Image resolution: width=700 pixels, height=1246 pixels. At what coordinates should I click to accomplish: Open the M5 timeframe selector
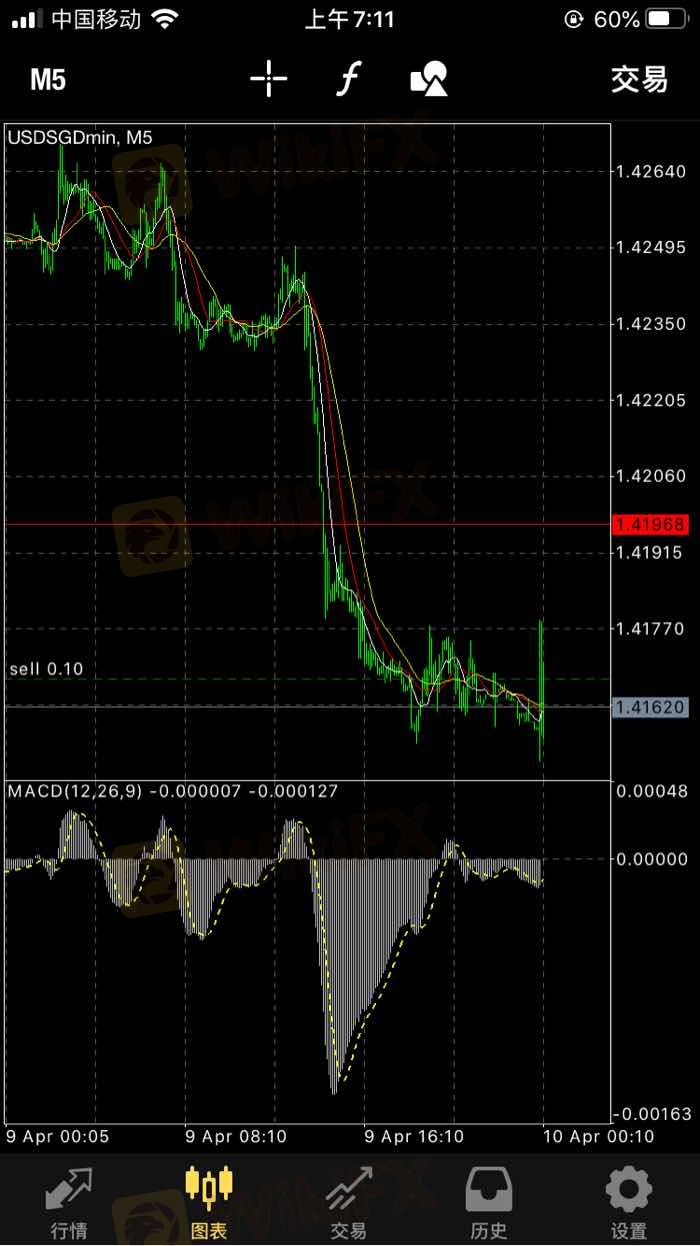tap(48, 79)
